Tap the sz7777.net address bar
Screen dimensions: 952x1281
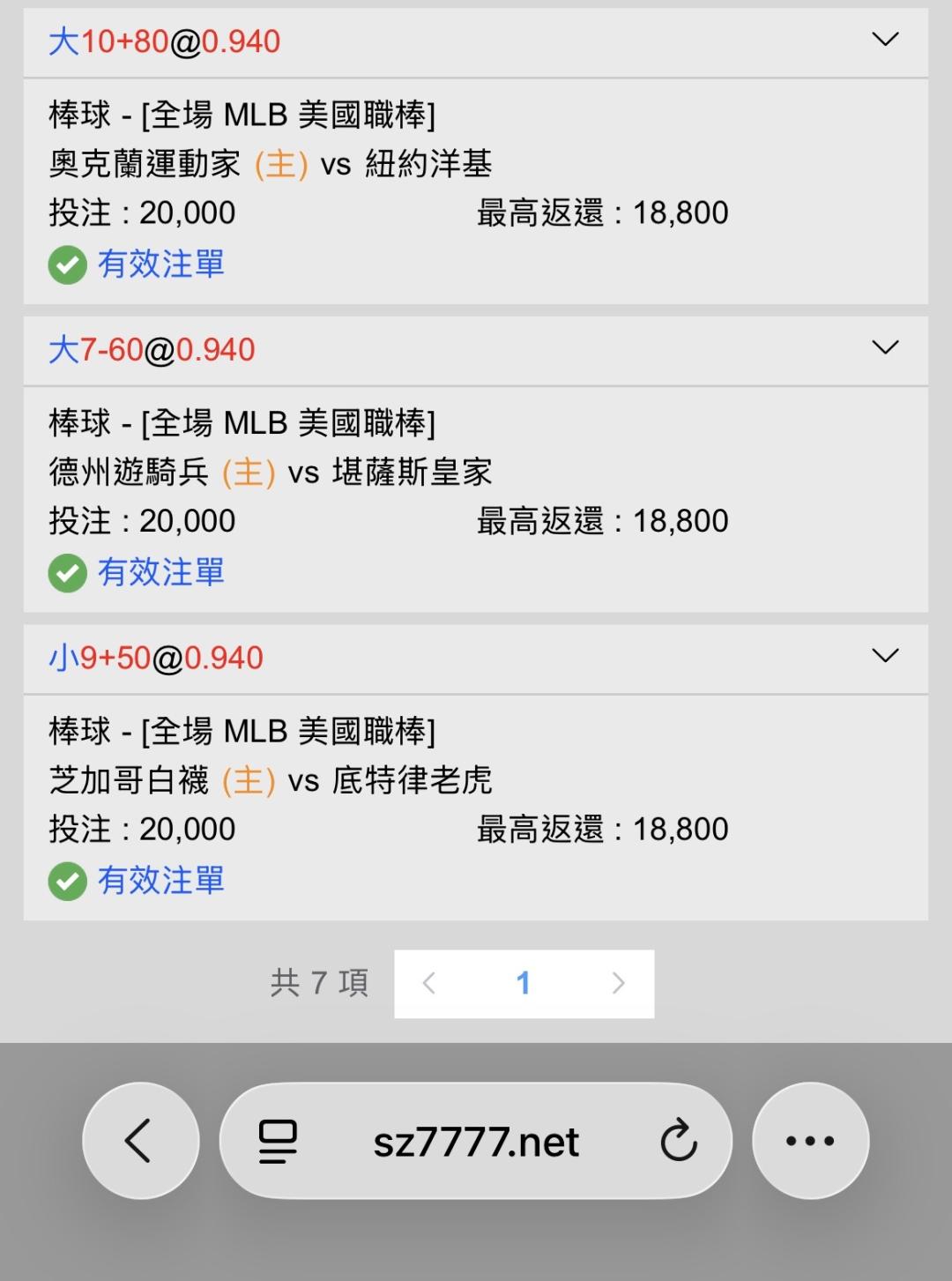(x=476, y=1143)
